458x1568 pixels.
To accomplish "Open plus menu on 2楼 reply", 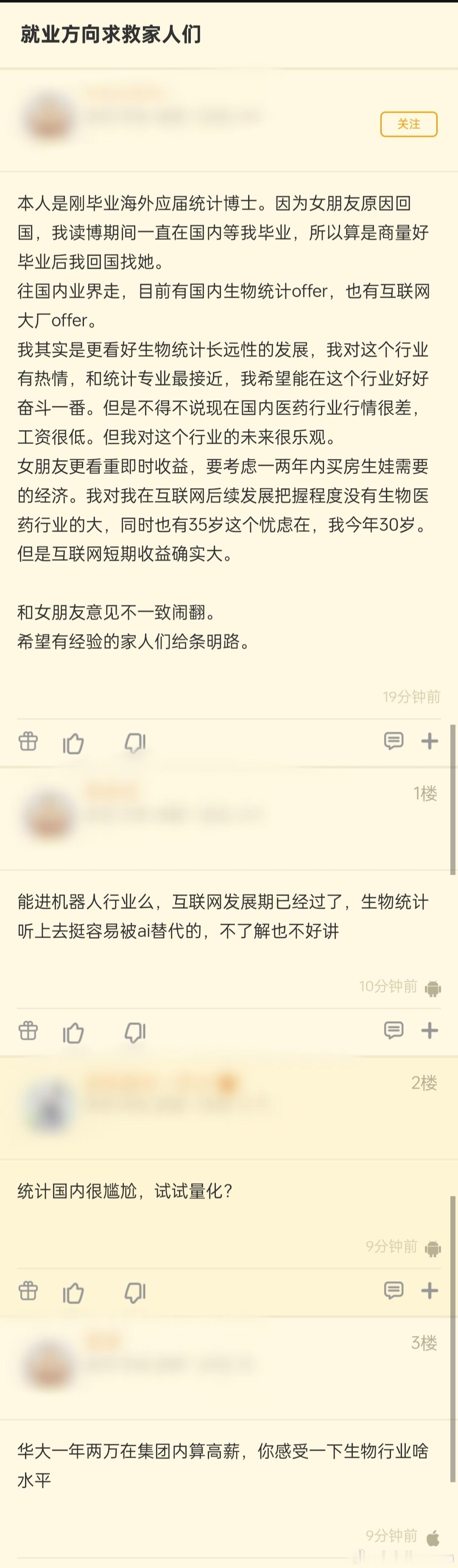I will (430, 1290).
